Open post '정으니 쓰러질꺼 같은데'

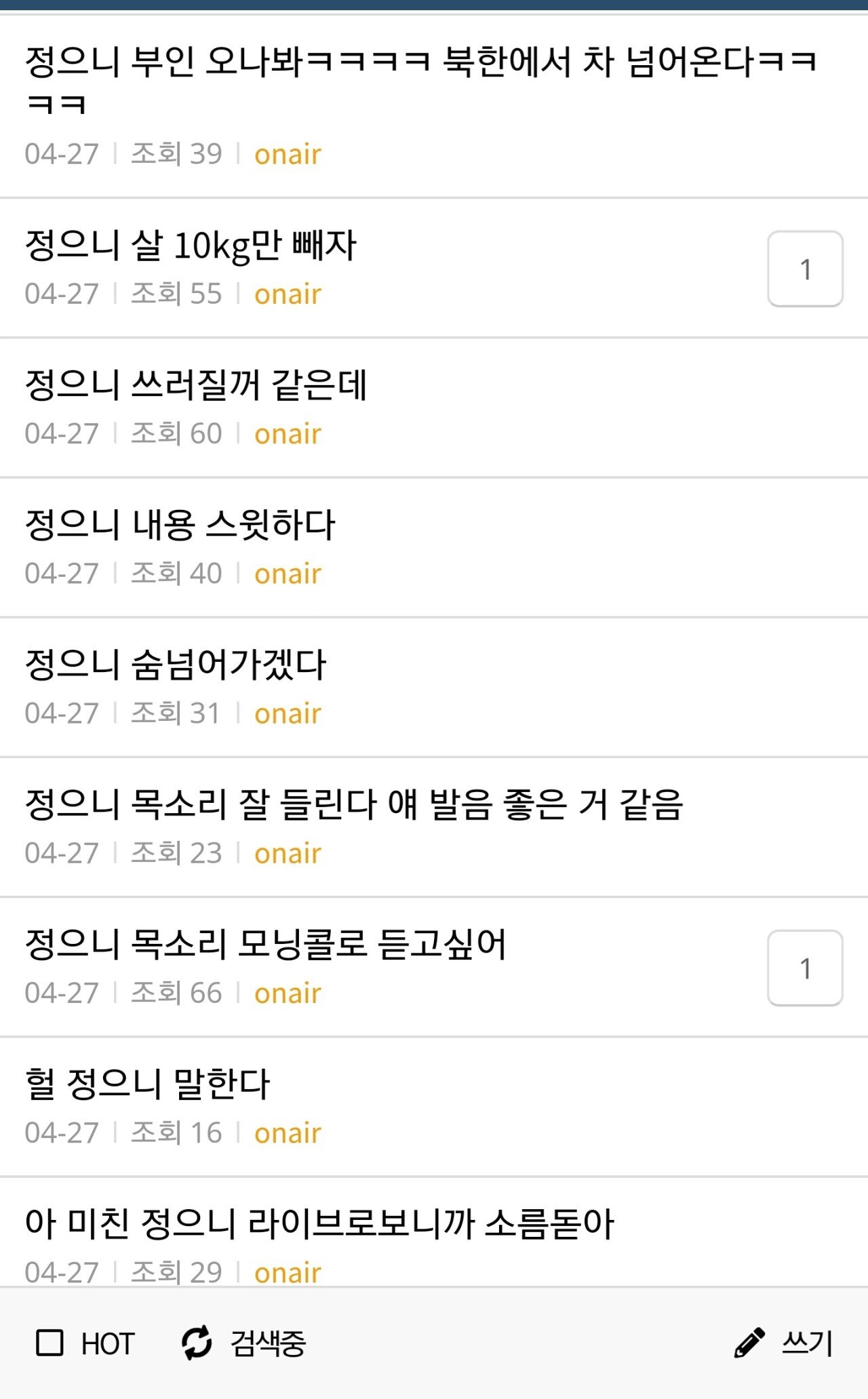pos(196,385)
